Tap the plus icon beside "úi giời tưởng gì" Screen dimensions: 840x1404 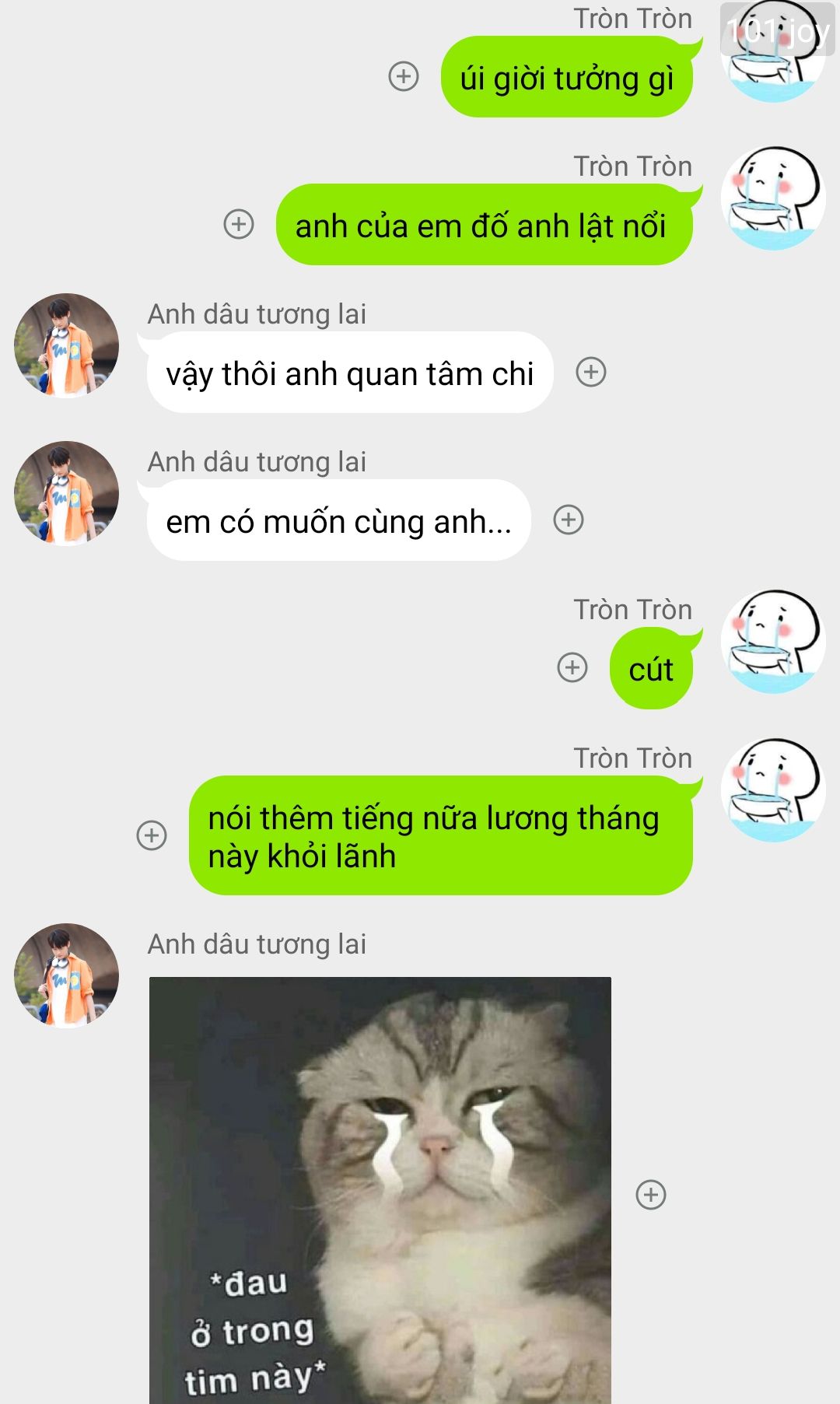click(404, 76)
